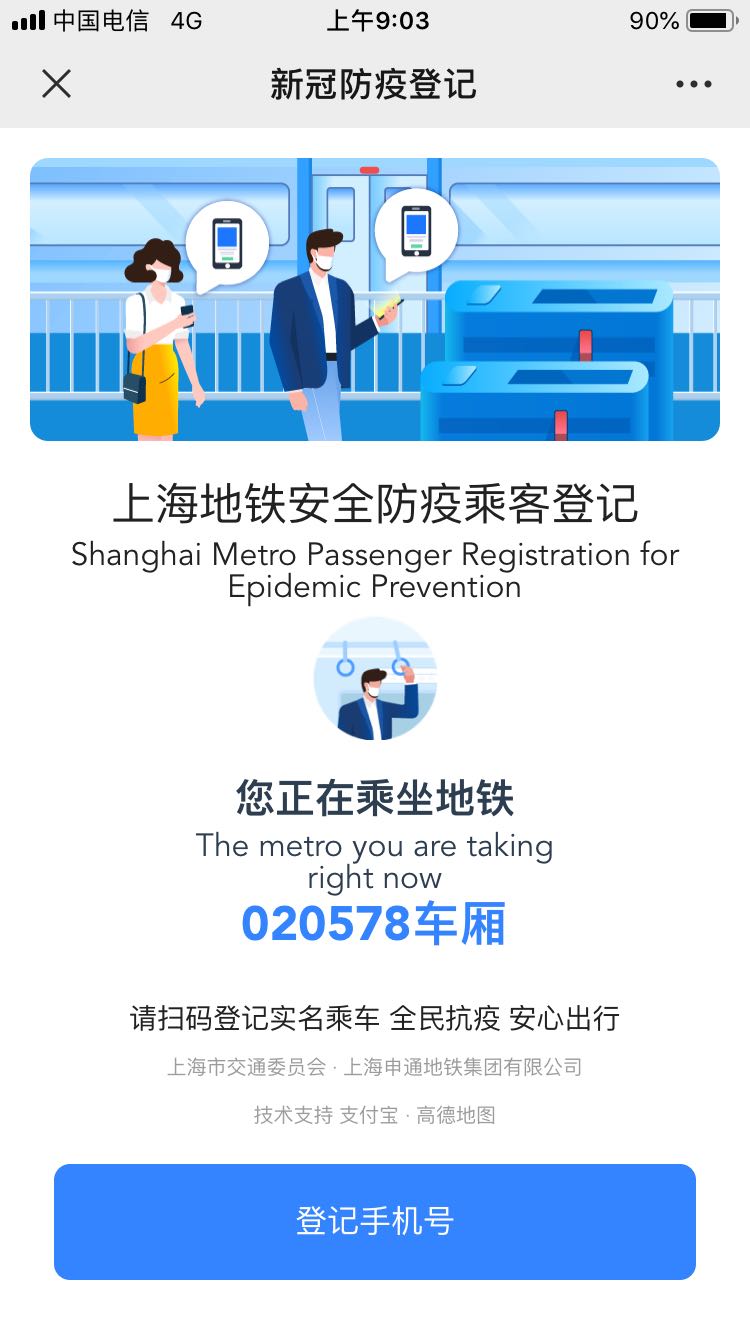The height and width of the screenshot is (1334, 750).
Task: Tap the 登记手机号 button
Action: [x=375, y=1221]
